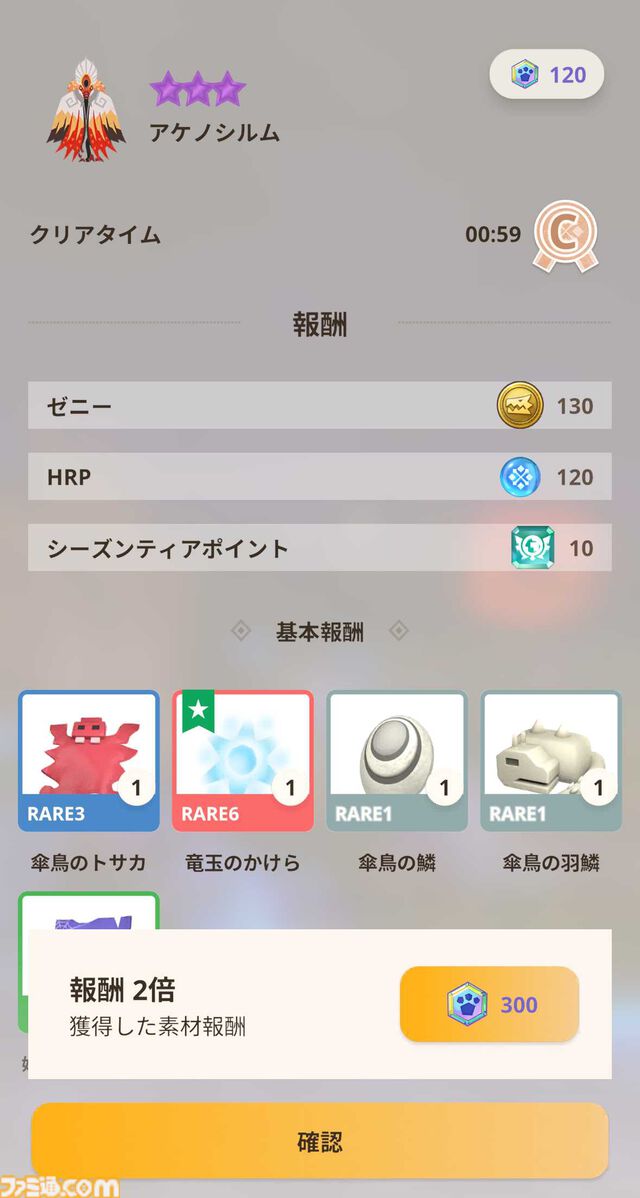Tap the 確認 confirm button
Viewport: 640px width, 1198px height.
pyautogui.click(x=320, y=1140)
